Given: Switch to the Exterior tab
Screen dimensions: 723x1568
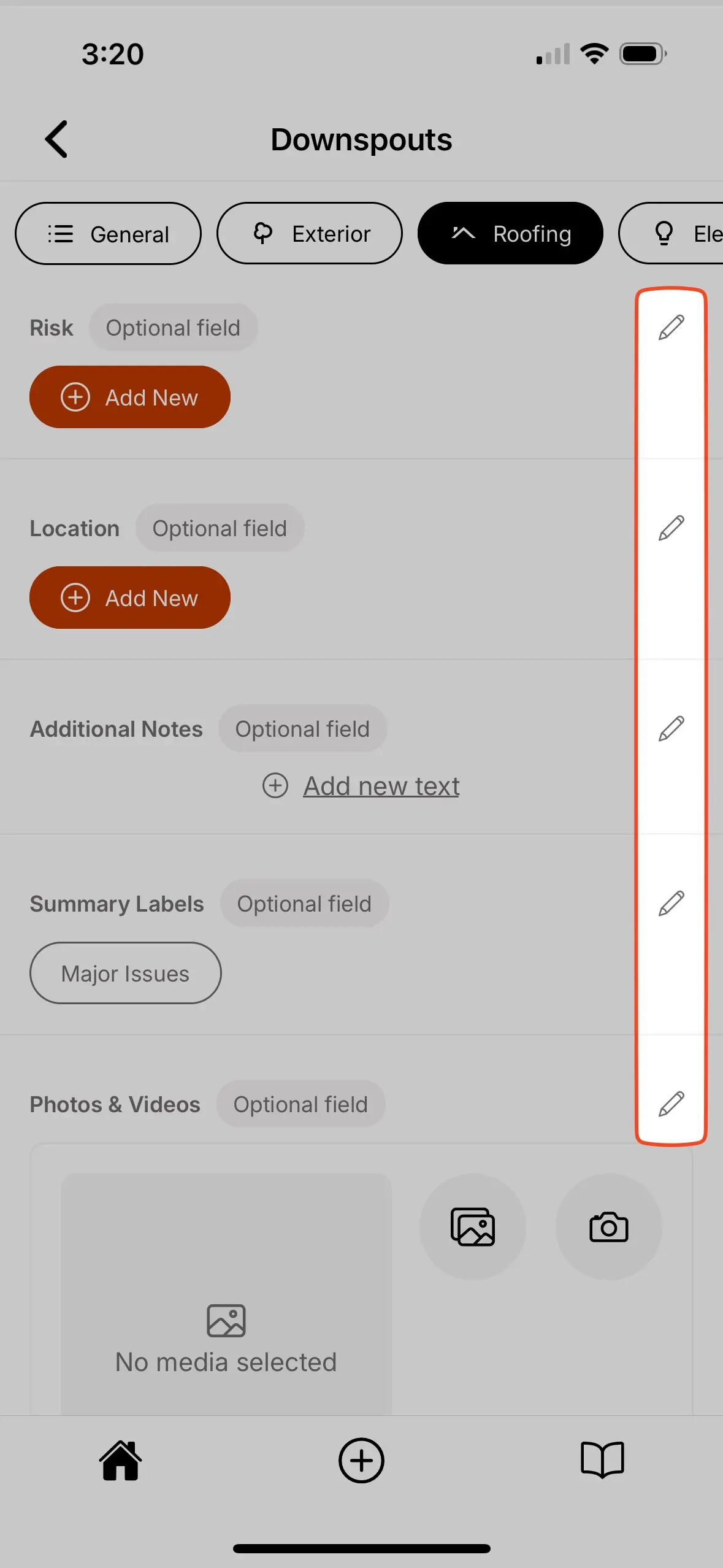Looking at the screenshot, I should pos(310,234).
